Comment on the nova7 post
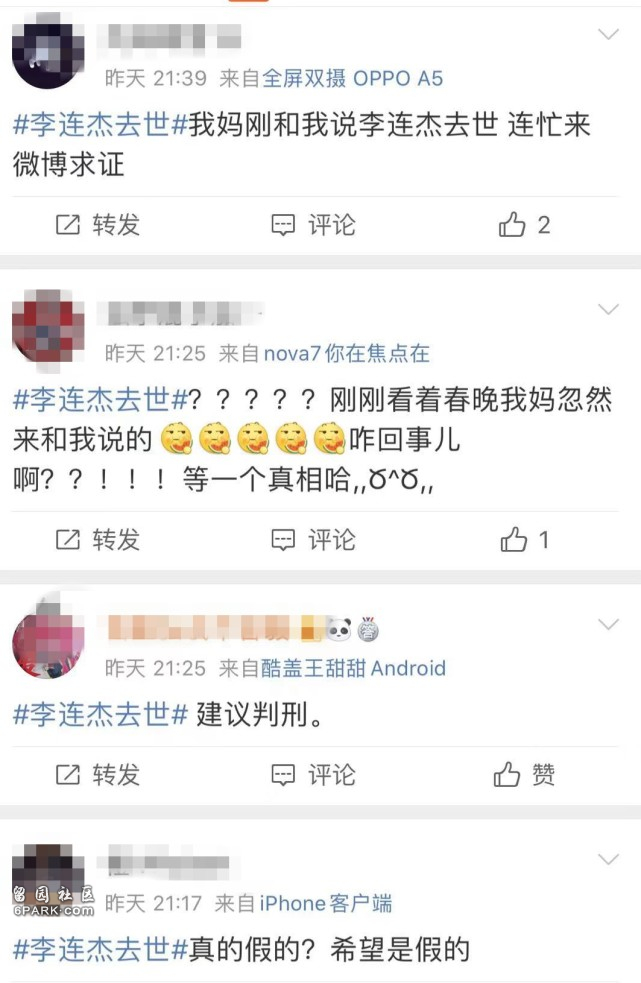This screenshot has width=641, height=983. 313,540
